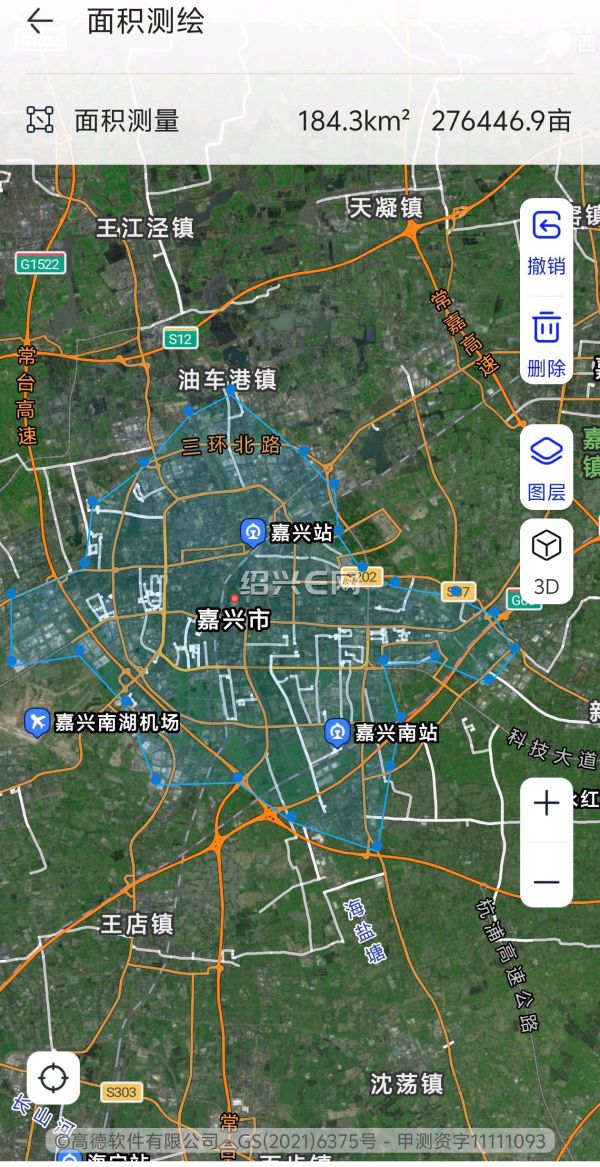This screenshot has height=1167, width=600.
Task: Delete the measurement with 删除
Action: point(546,343)
